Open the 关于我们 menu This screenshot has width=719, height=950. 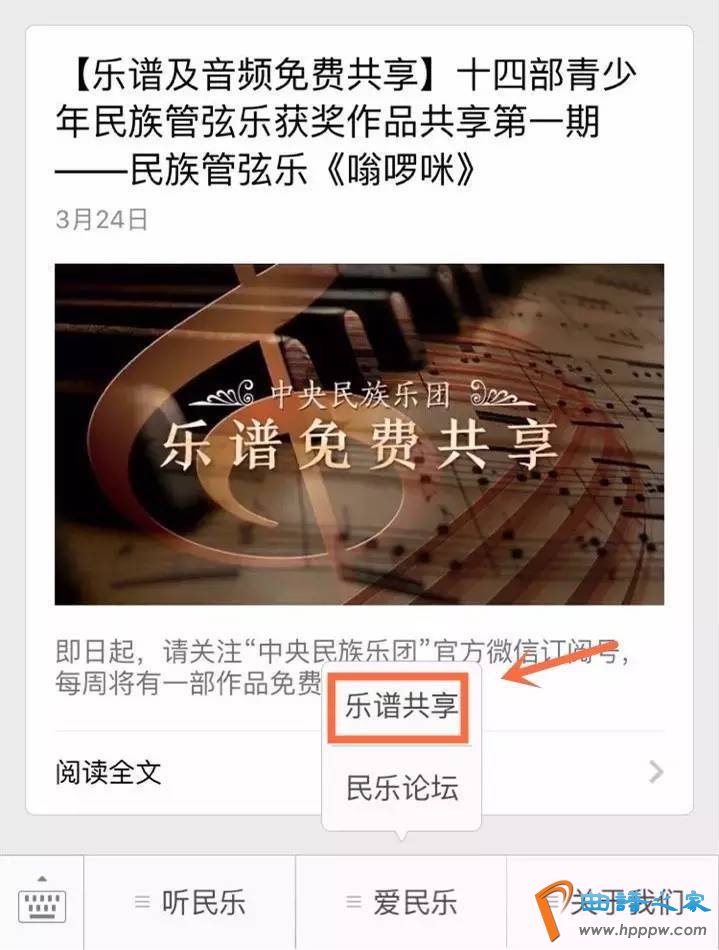coord(612,903)
